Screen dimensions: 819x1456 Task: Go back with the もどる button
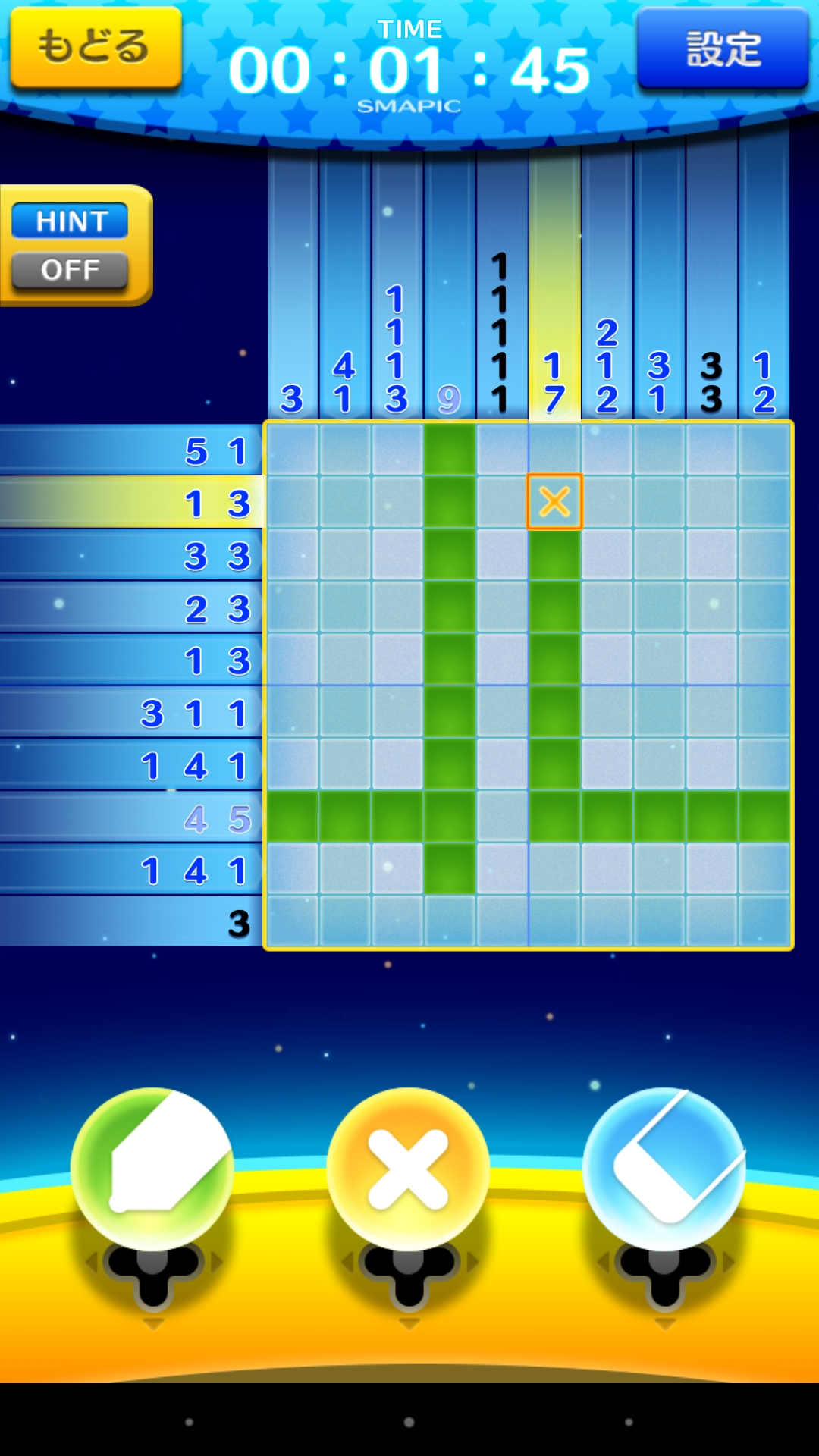tap(96, 47)
